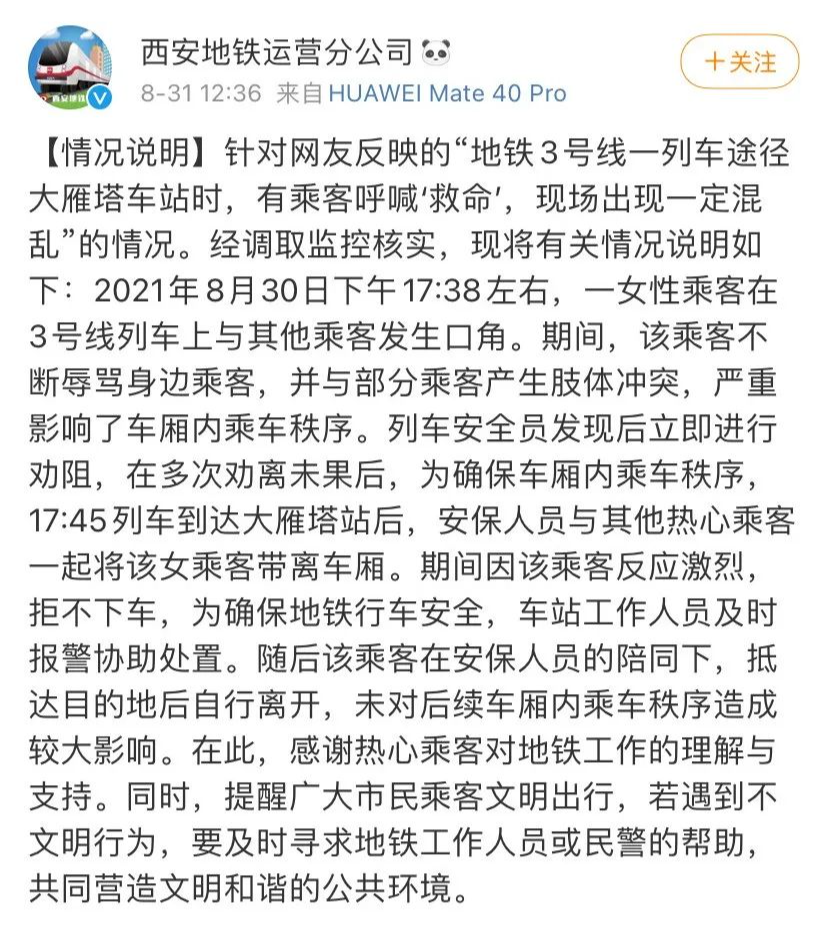828x929 pixels.
Task: Open the 西安地铁运营分公司 username link
Action: click(x=277, y=49)
